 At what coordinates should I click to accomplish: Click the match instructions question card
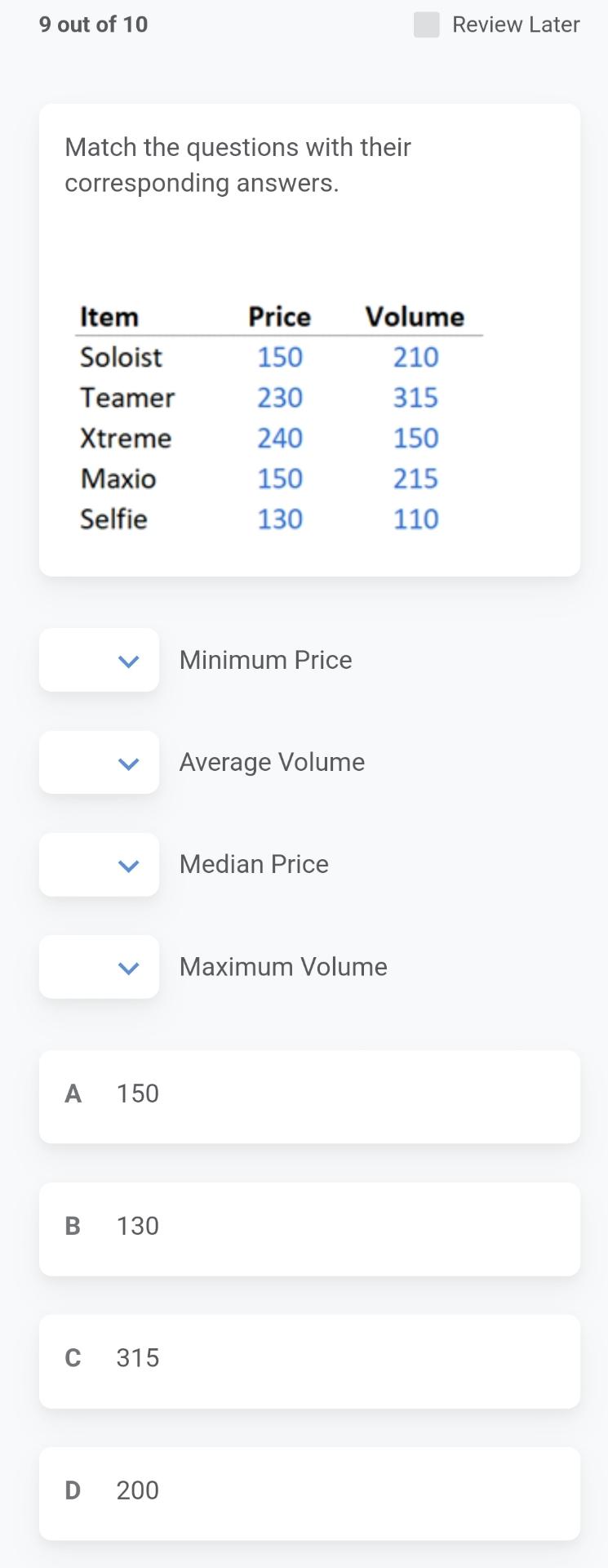(237, 165)
